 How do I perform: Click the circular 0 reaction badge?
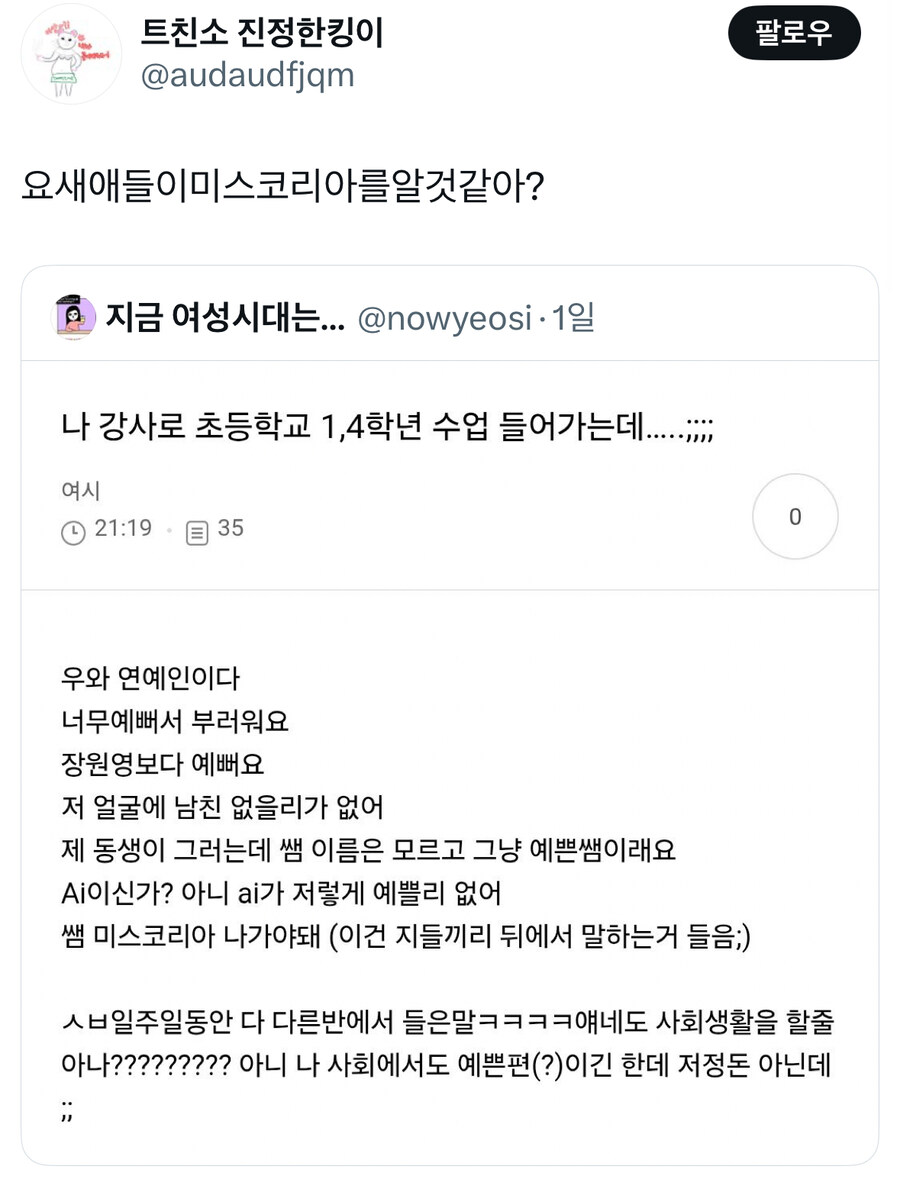click(x=795, y=516)
